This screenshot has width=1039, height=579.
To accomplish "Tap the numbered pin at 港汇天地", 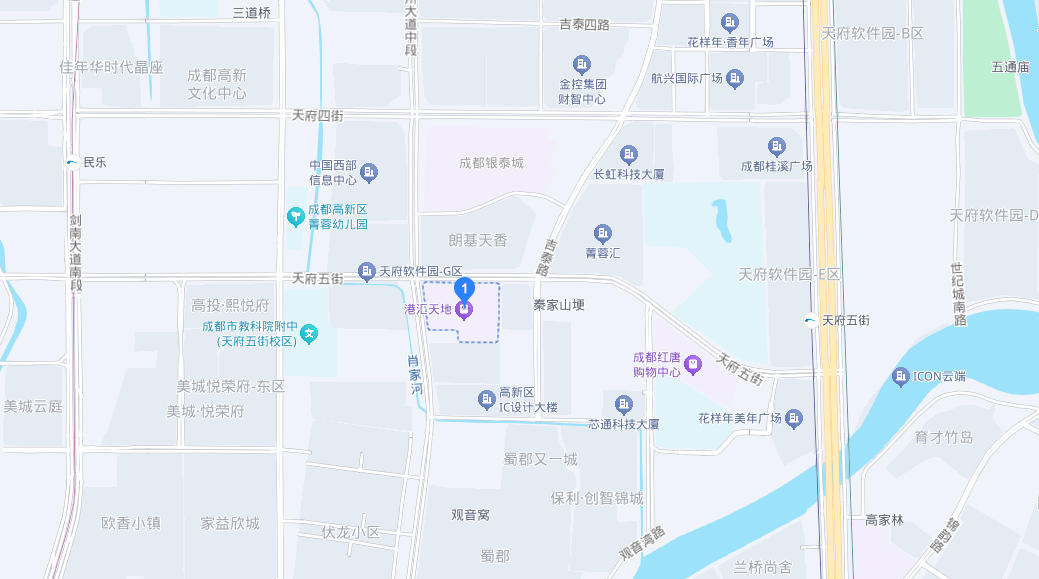I will (464, 288).
